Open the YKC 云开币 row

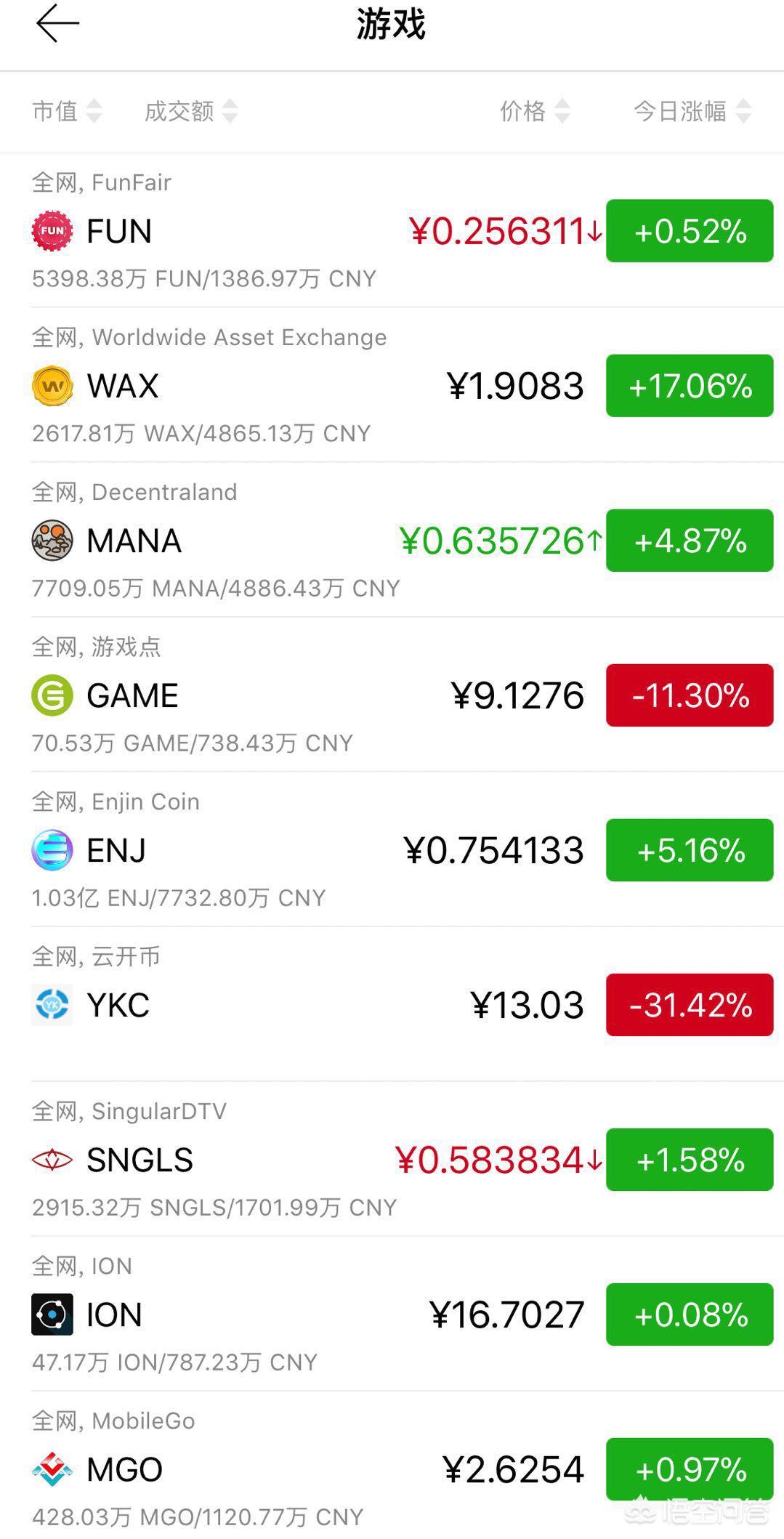pos(392,1004)
